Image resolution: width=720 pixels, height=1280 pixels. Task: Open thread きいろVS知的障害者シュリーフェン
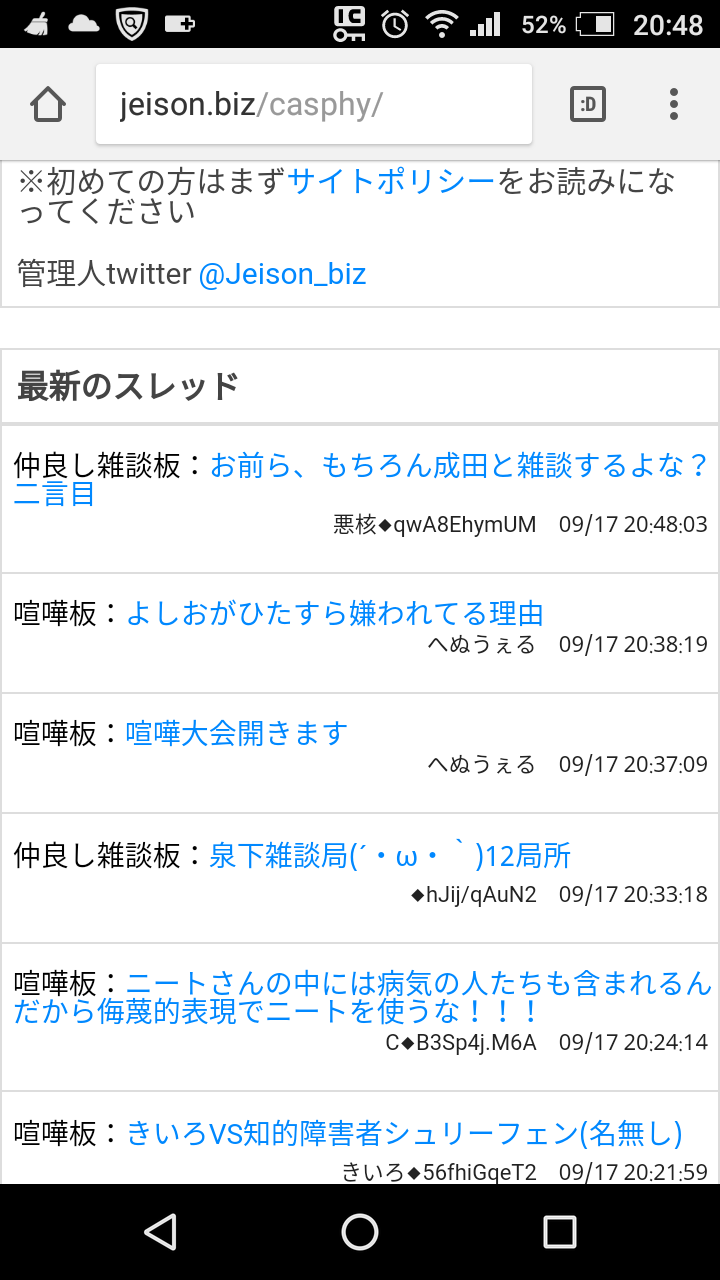[404, 1133]
